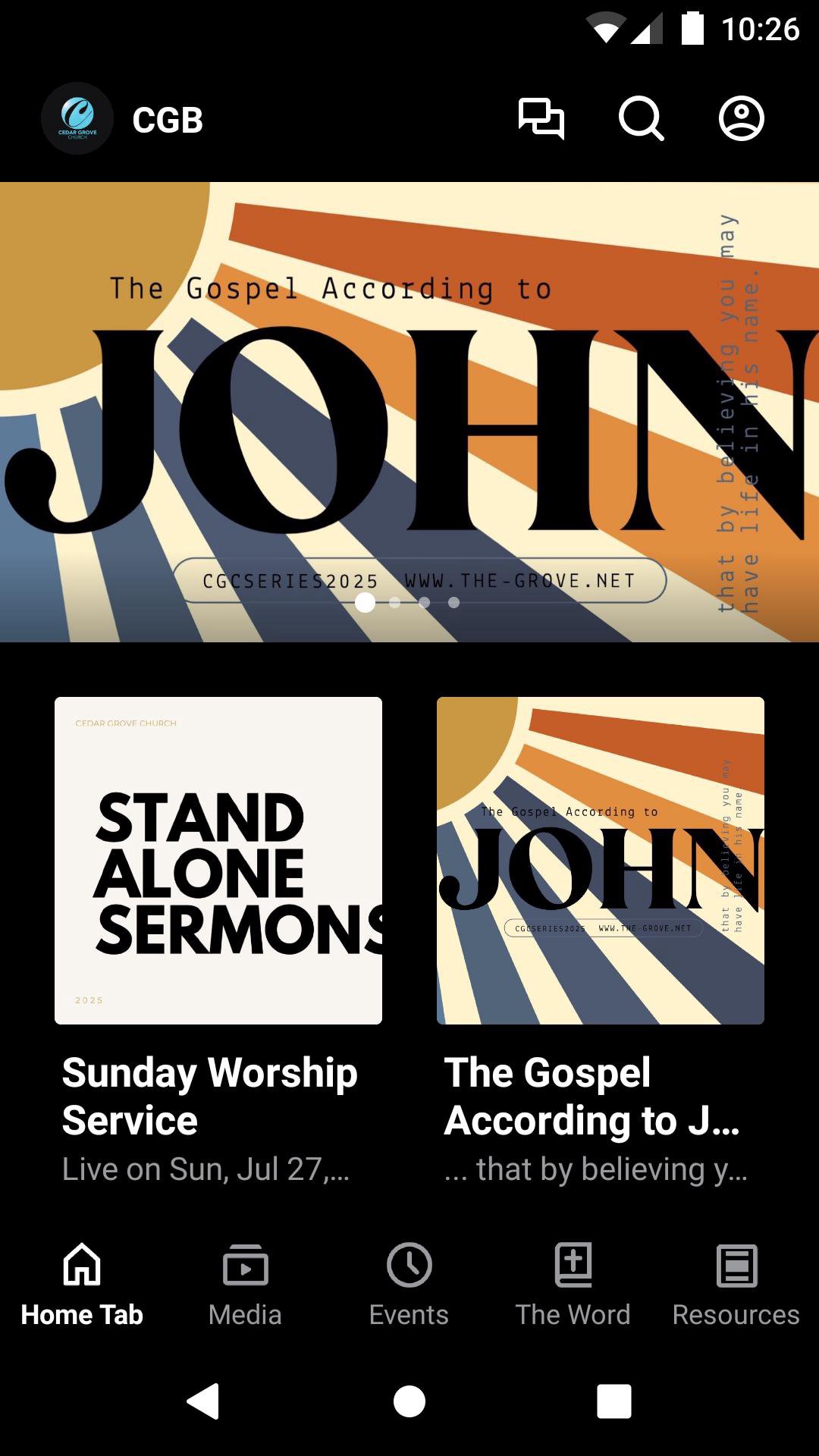Open the Gospel According to John banner

coord(409,411)
